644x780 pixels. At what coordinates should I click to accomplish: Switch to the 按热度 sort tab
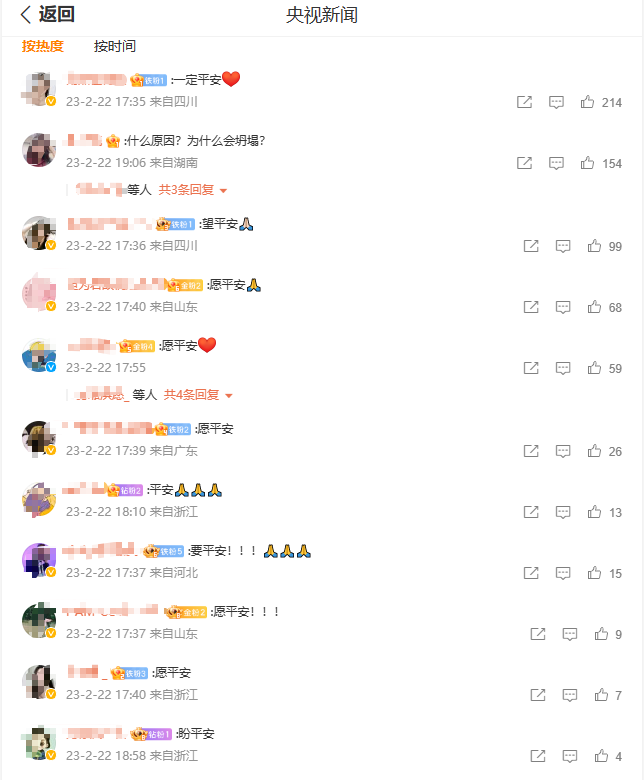click(43, 46)
